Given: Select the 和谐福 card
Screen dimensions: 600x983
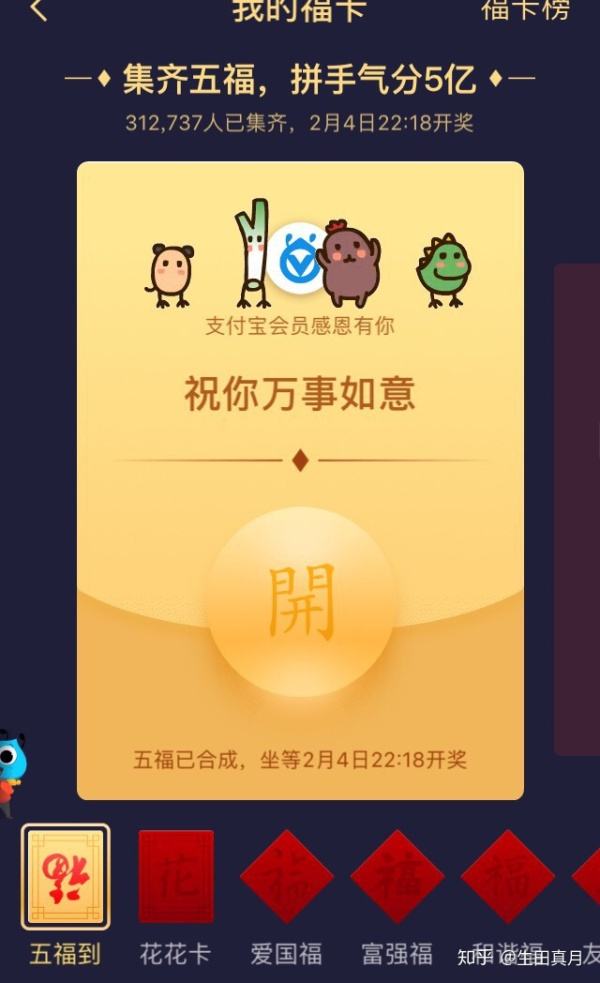Looking at the screenshot, I should click(507, 877).
